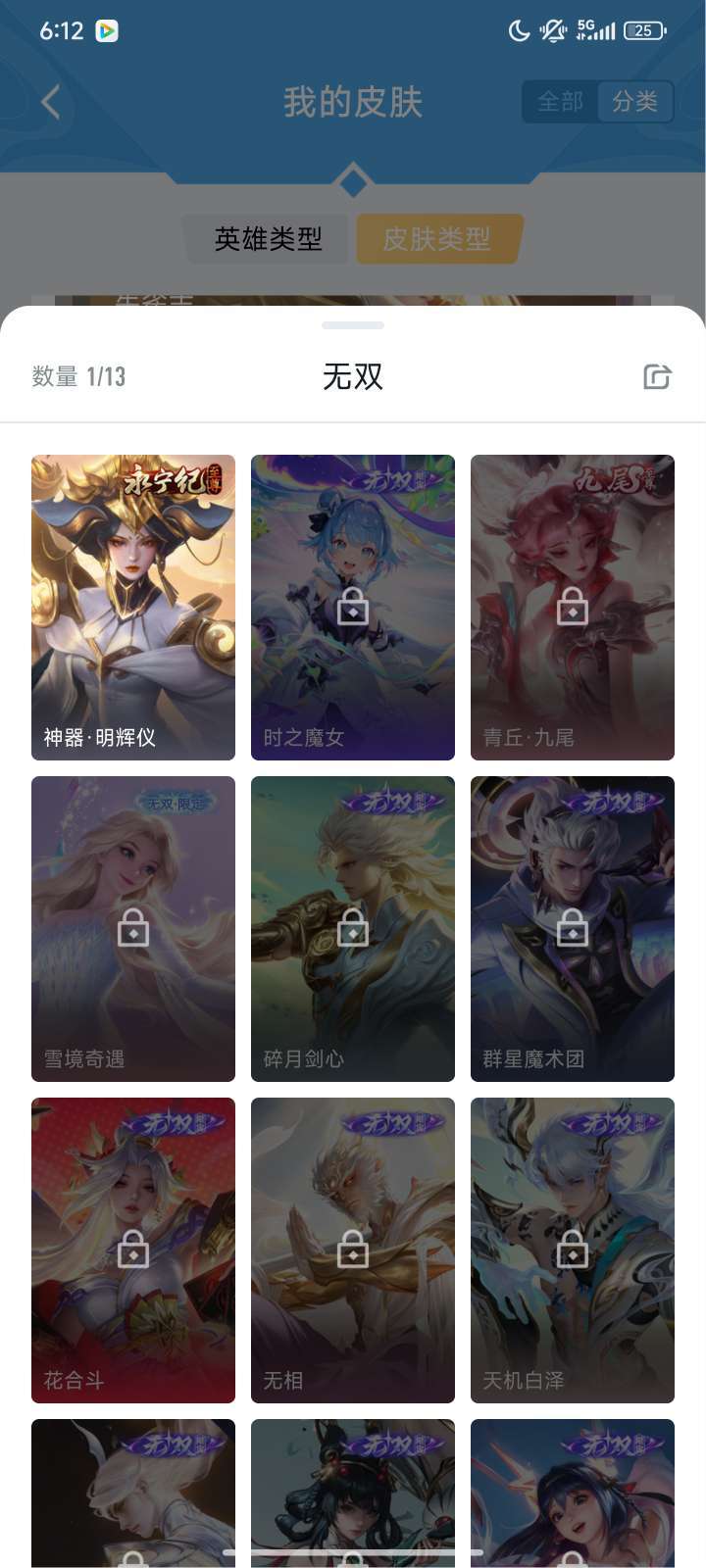Tap the lock icon on 无相 skin
Viewport: 706px width, 1568px height.
(353, 1251)
